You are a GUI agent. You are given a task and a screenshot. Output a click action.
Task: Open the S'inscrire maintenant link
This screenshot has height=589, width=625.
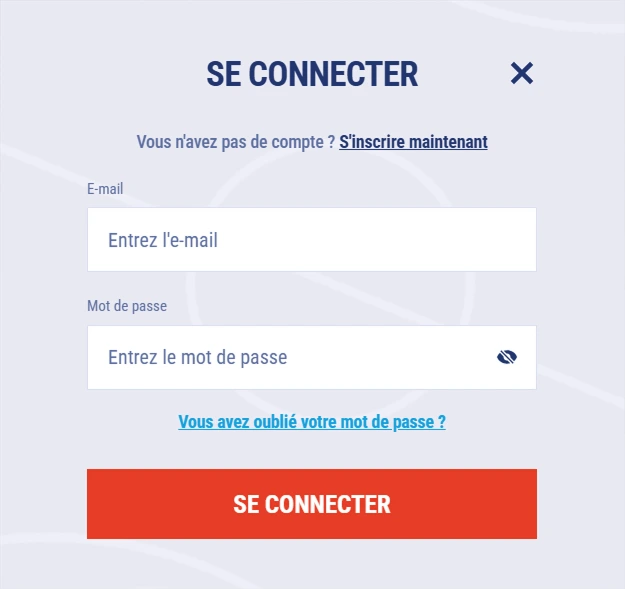(x=413, y=142)
